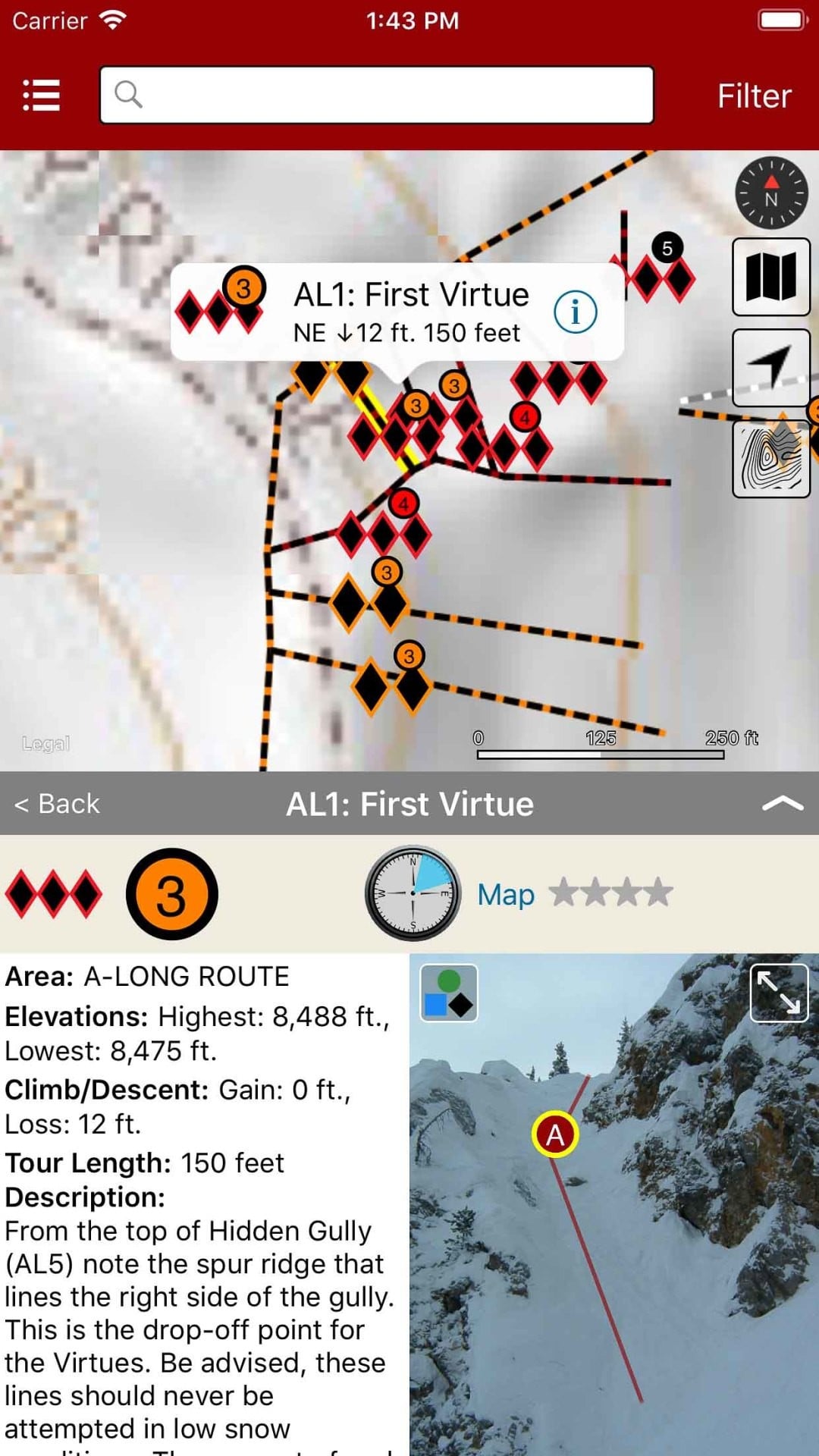Viewport: 819px width, 1456px height.
Task: Toggle the topographic contour overlay
Action: pos(771,460)
